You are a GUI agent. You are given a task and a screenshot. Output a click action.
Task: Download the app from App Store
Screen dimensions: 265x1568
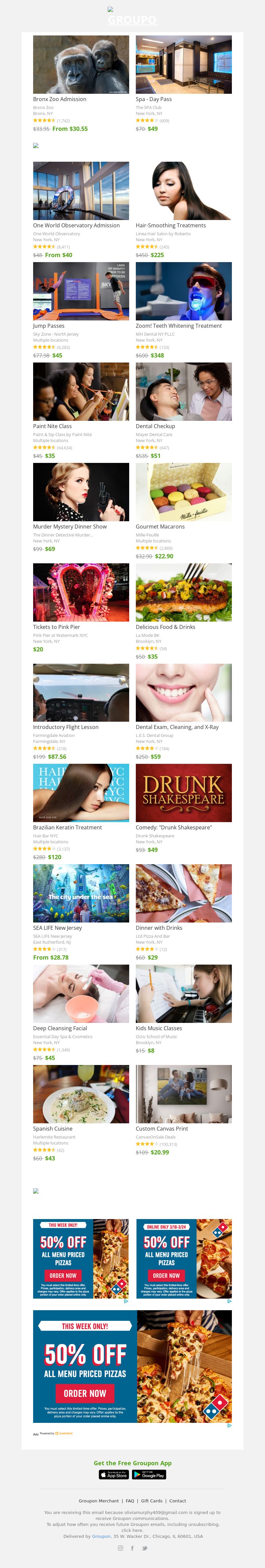click(114, 1474)
